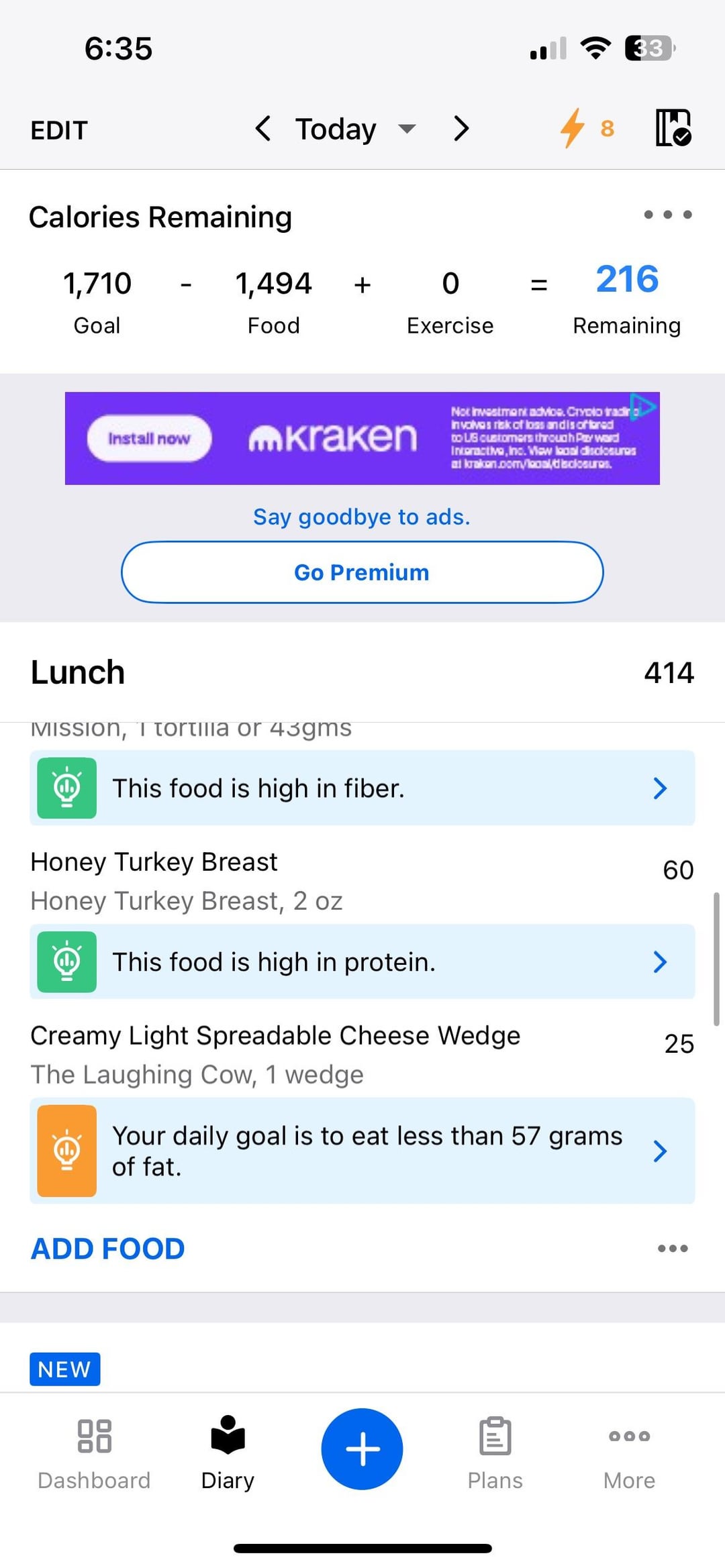Open the streak lightning icon
725x1568 pixels.
click(x=585, y=128)
